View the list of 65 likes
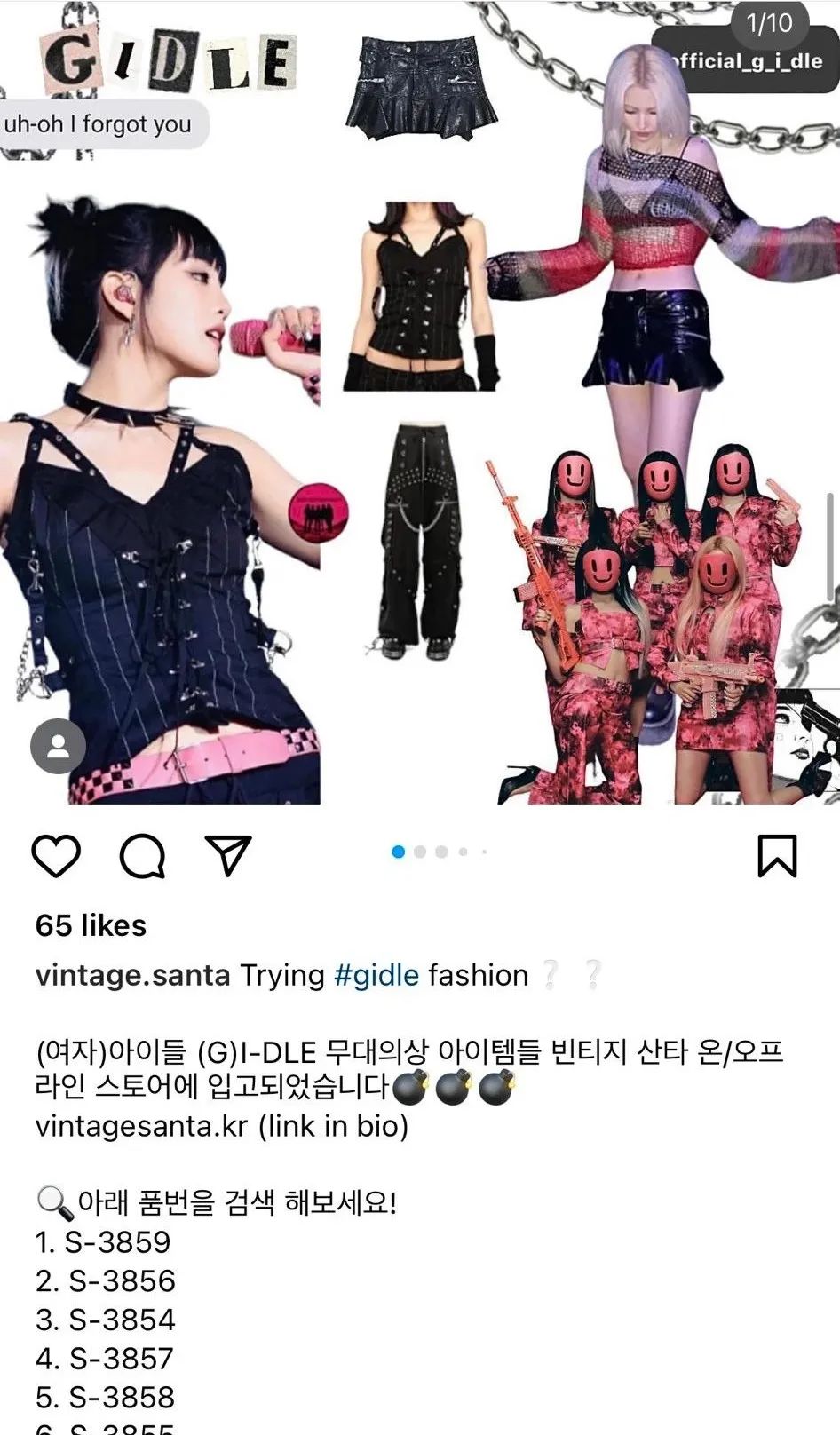The width and height of the screenshot is (840, 1435). (91, 925)
